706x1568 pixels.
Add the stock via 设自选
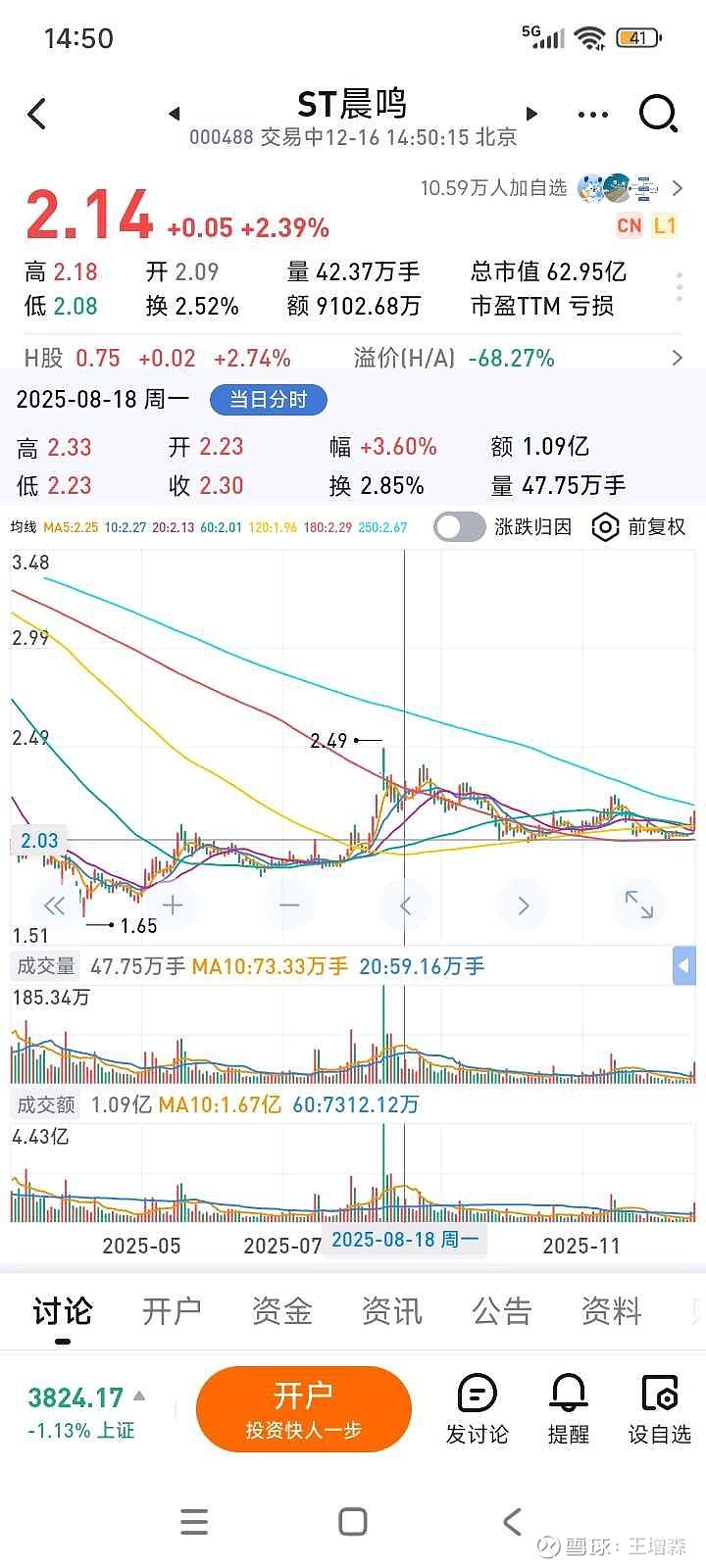(x=659, y=1409)
